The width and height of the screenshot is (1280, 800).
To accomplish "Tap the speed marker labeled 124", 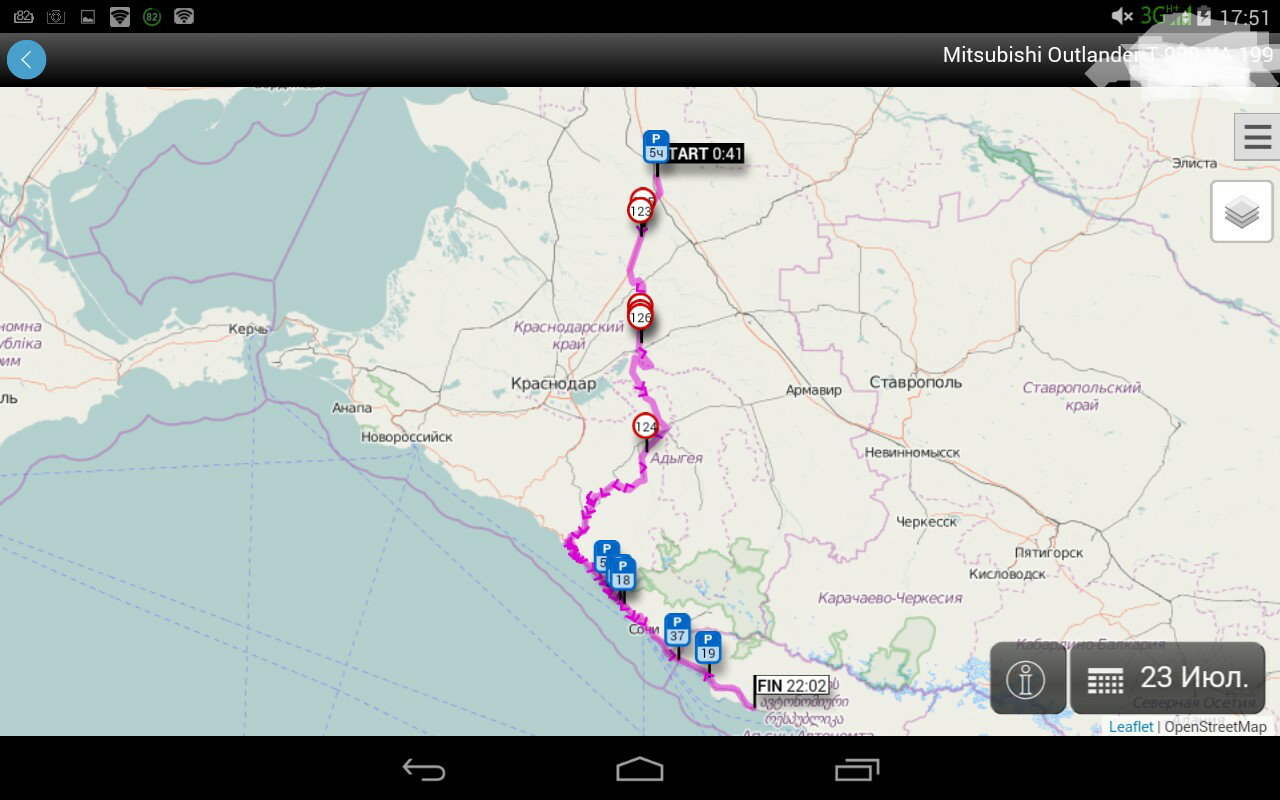I will [x=646, y=427].
